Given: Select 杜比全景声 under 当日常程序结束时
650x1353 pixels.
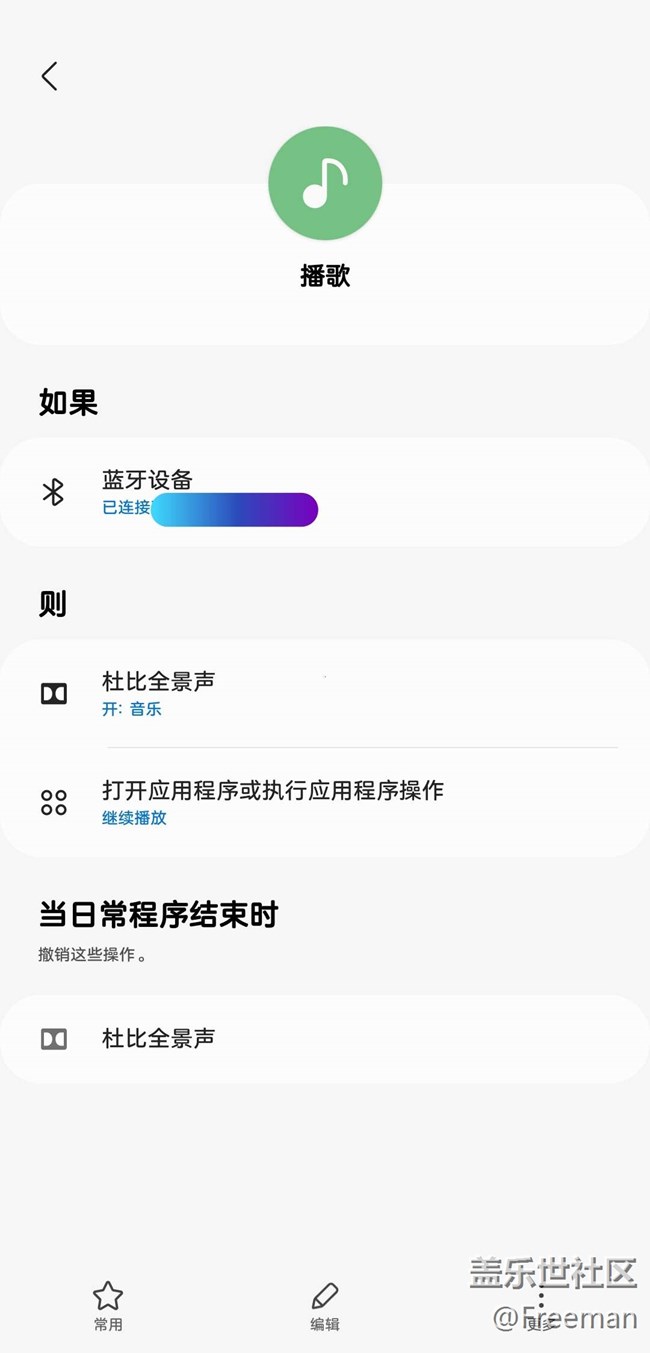Looking at the screenshot, I should click(x=324, y=1039).
